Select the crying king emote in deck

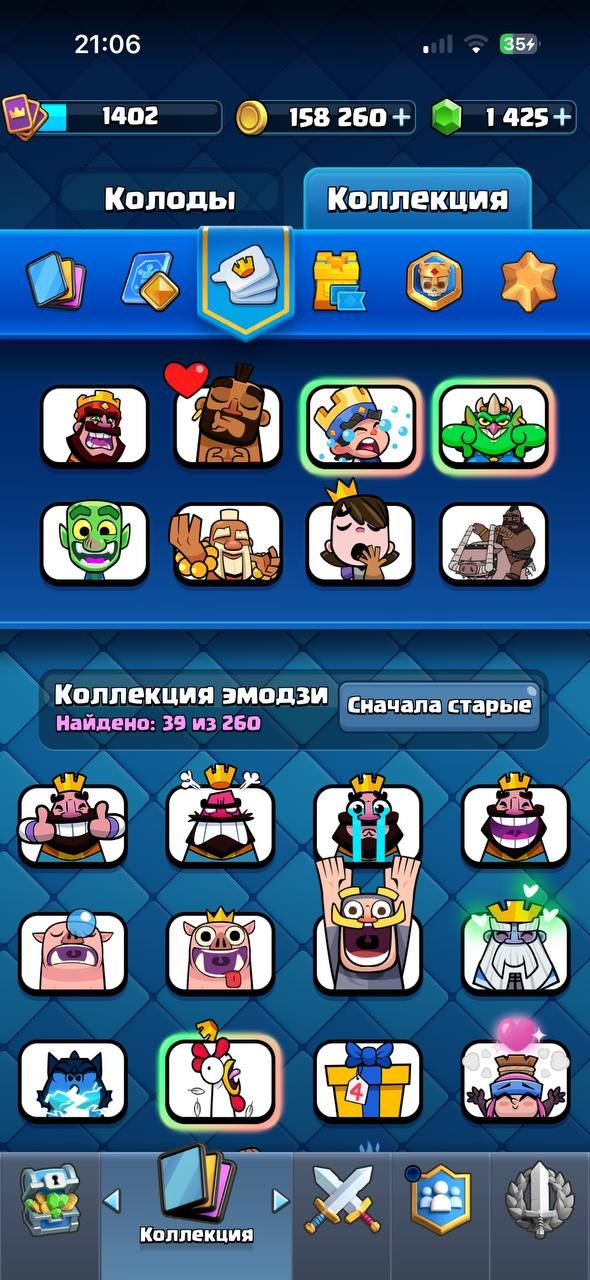(359, 425)
